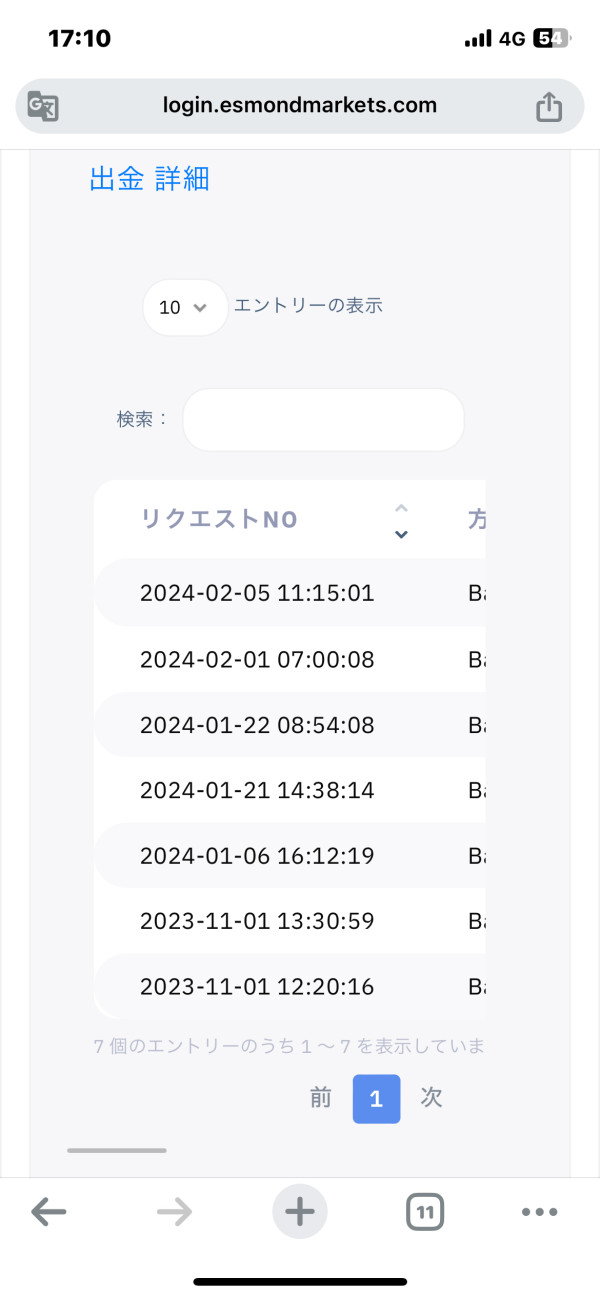600x1298 pixels.
Task: Share this page from the address bar
Action: (x=549, y=106)
